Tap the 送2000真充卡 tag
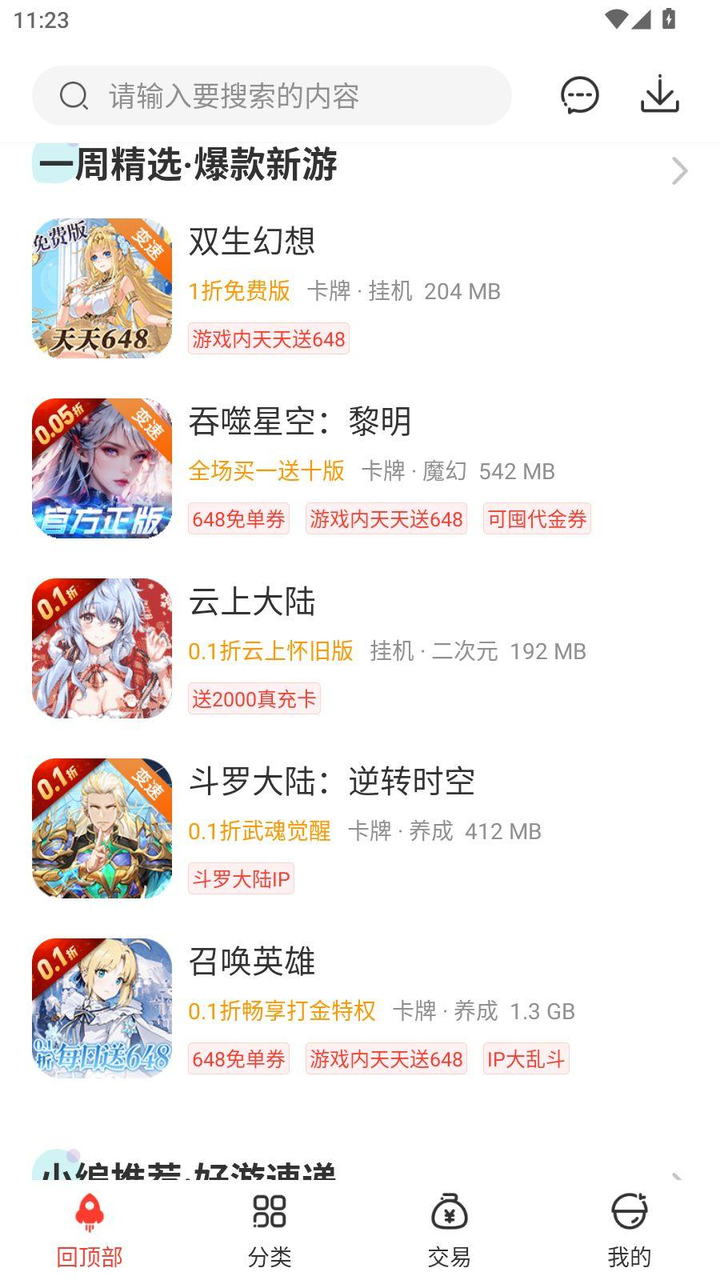720x1280 pixels. (x=253, y=699)
